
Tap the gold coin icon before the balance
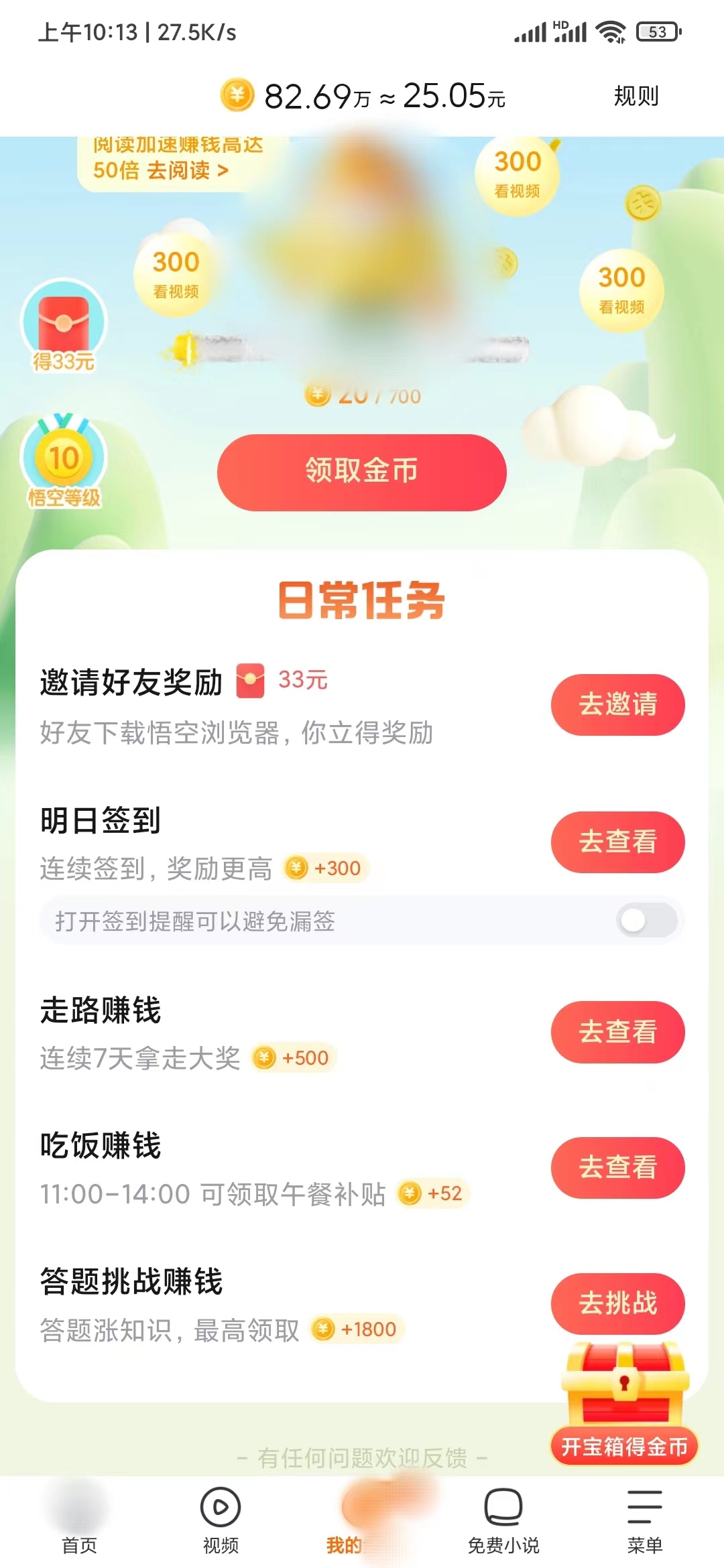pyautogui.click(x=237, y=95)
